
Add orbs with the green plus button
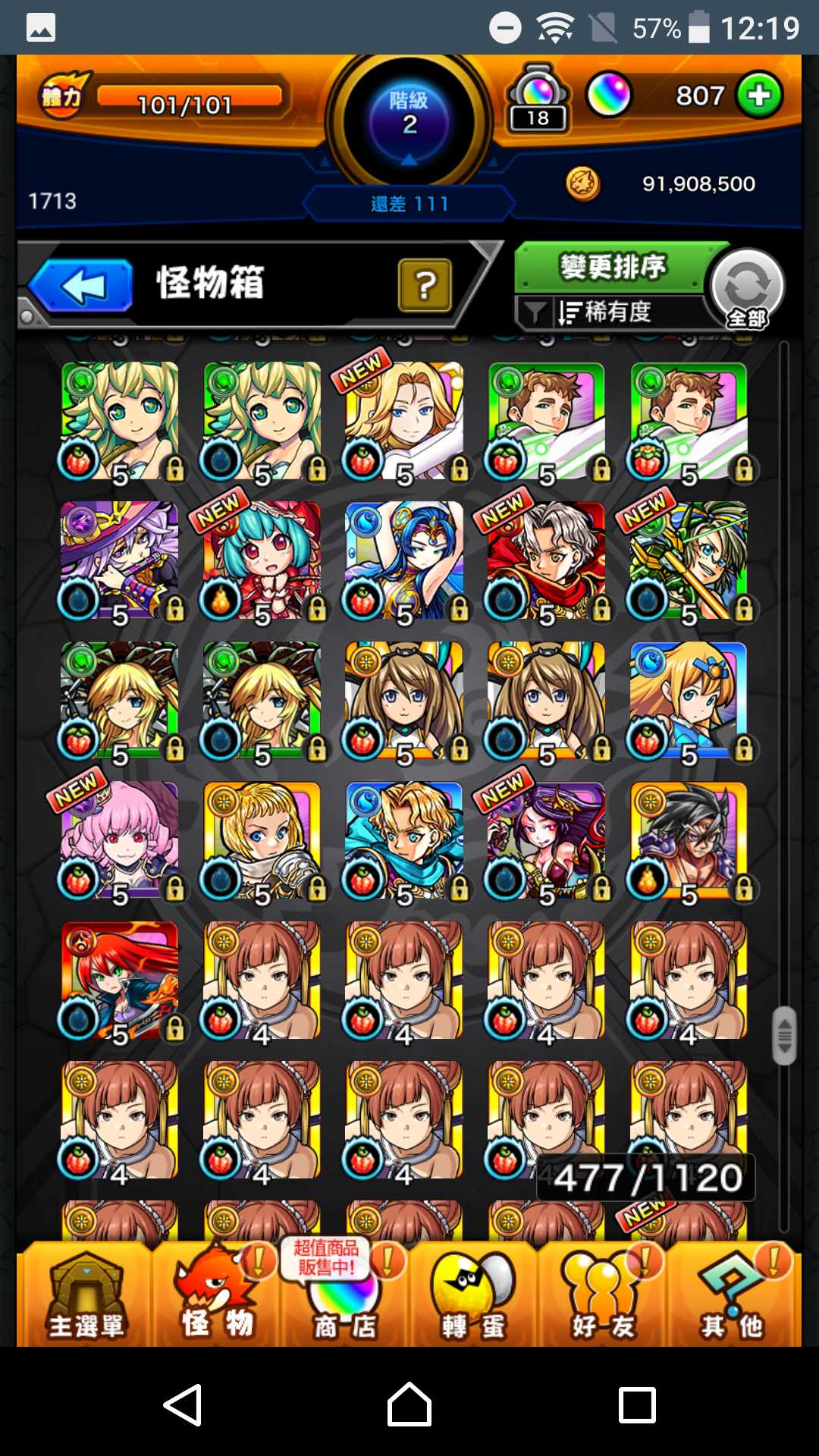pos(759,96)
